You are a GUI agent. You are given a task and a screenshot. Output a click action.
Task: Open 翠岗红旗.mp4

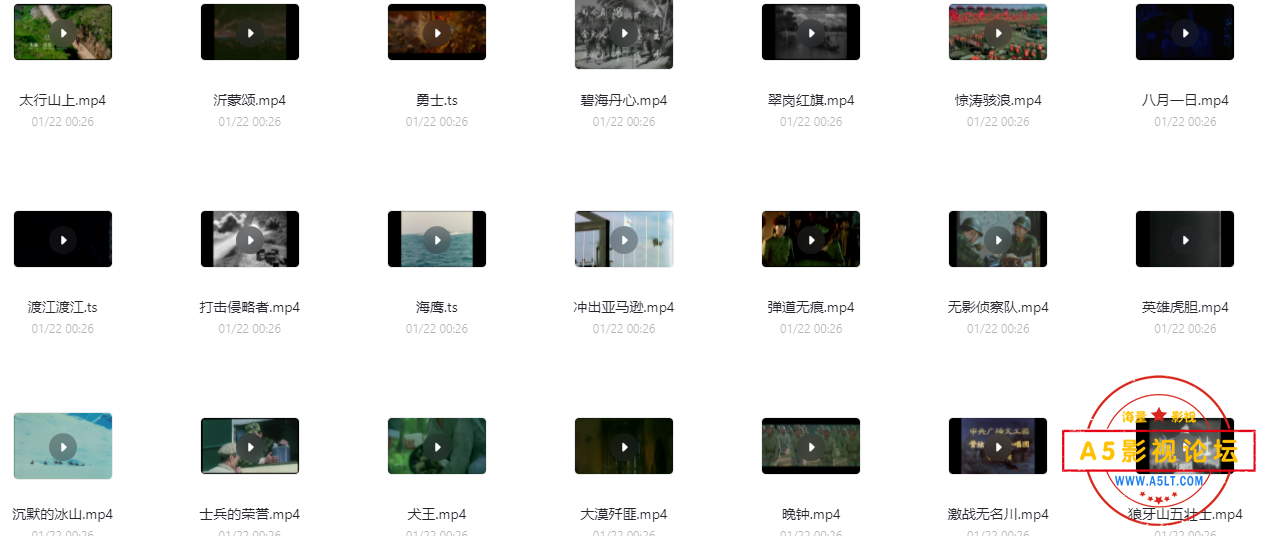click(x=811, y=33)
